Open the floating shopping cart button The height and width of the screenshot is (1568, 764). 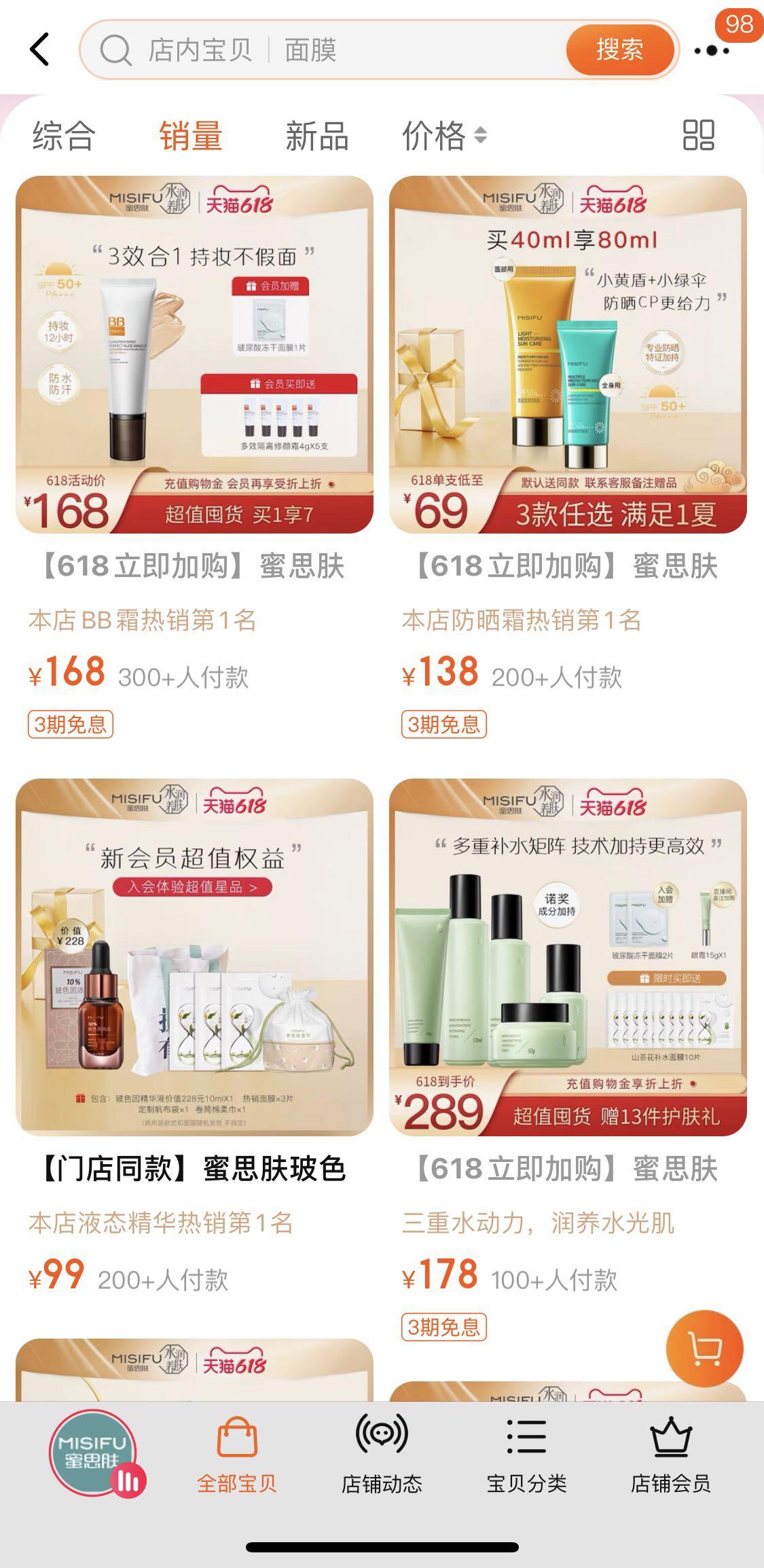pyautogui.click(x=704, y=1349)
